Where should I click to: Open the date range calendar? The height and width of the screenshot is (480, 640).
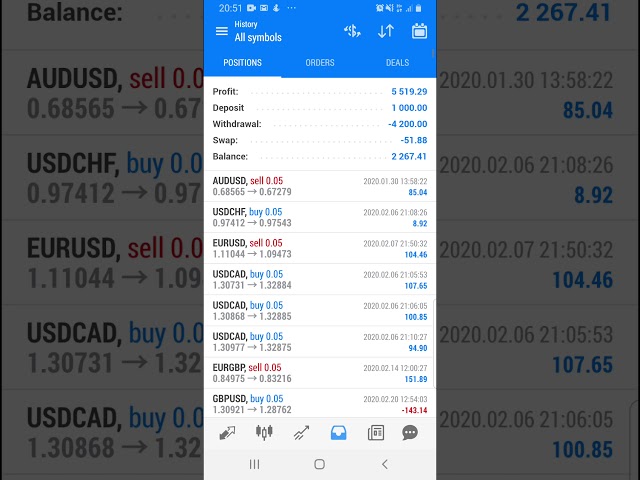coord(419,31)
